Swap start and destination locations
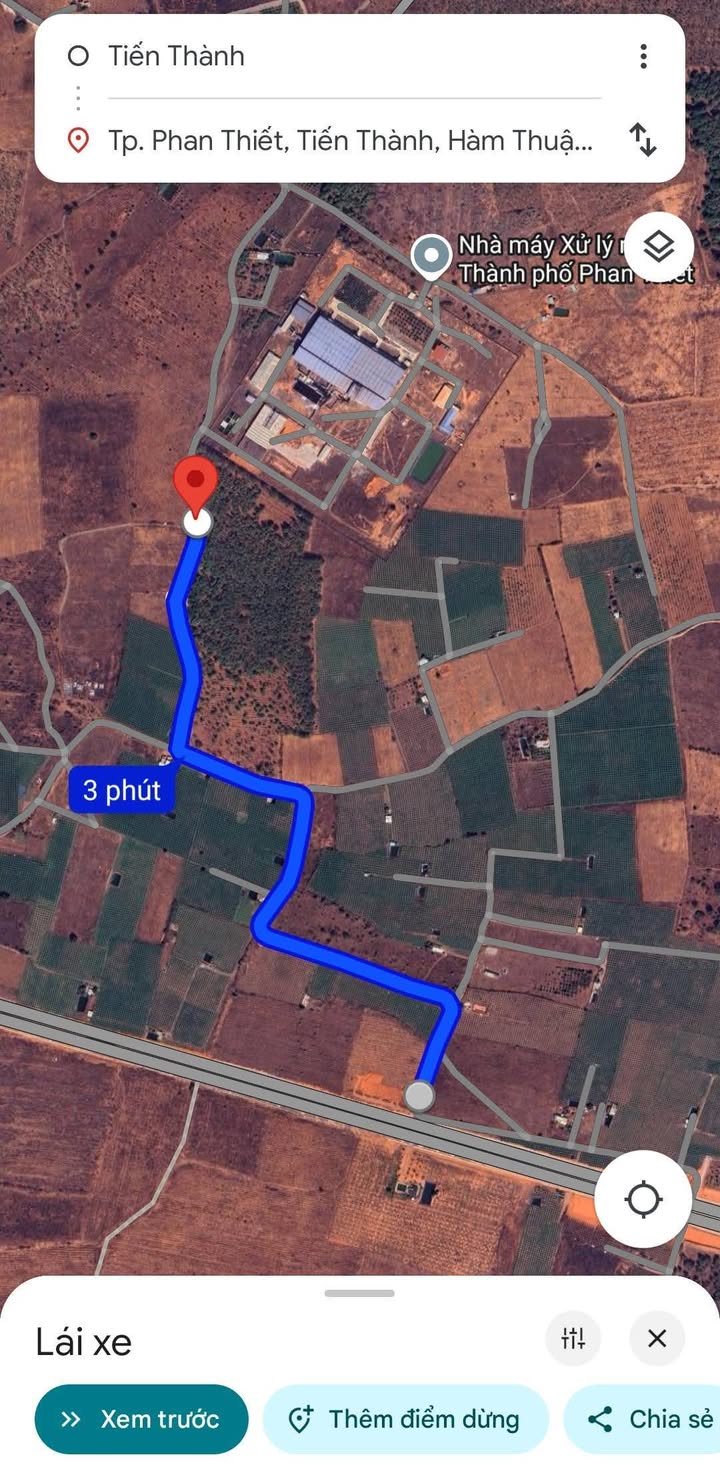720x1465 pixels. click(643, 140)
